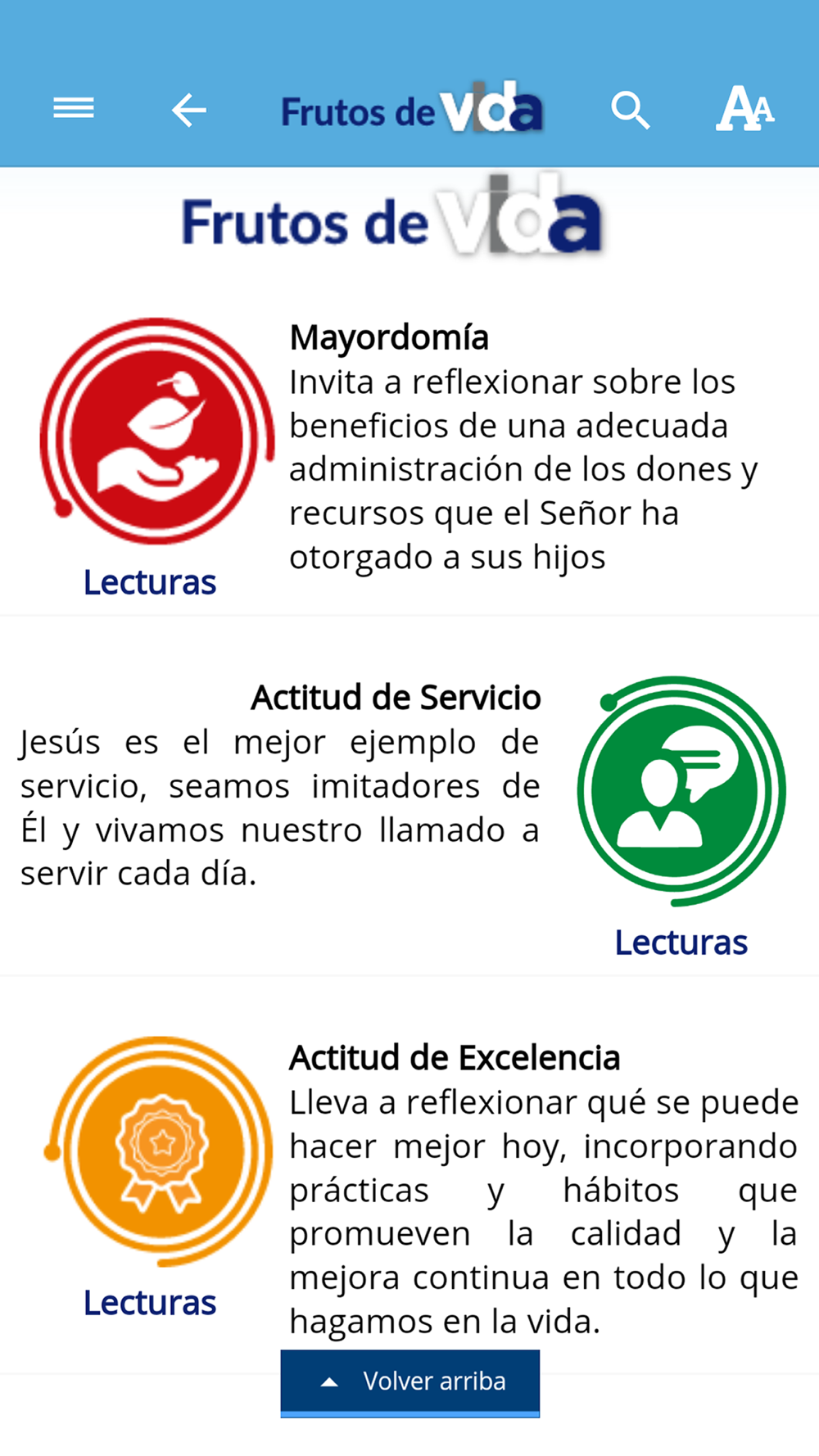Image resolution: width=819 pixels, height=1456 pixels.
Task: Open Lecturas under Actitud de Servicio
Action: tap(681, 943)
